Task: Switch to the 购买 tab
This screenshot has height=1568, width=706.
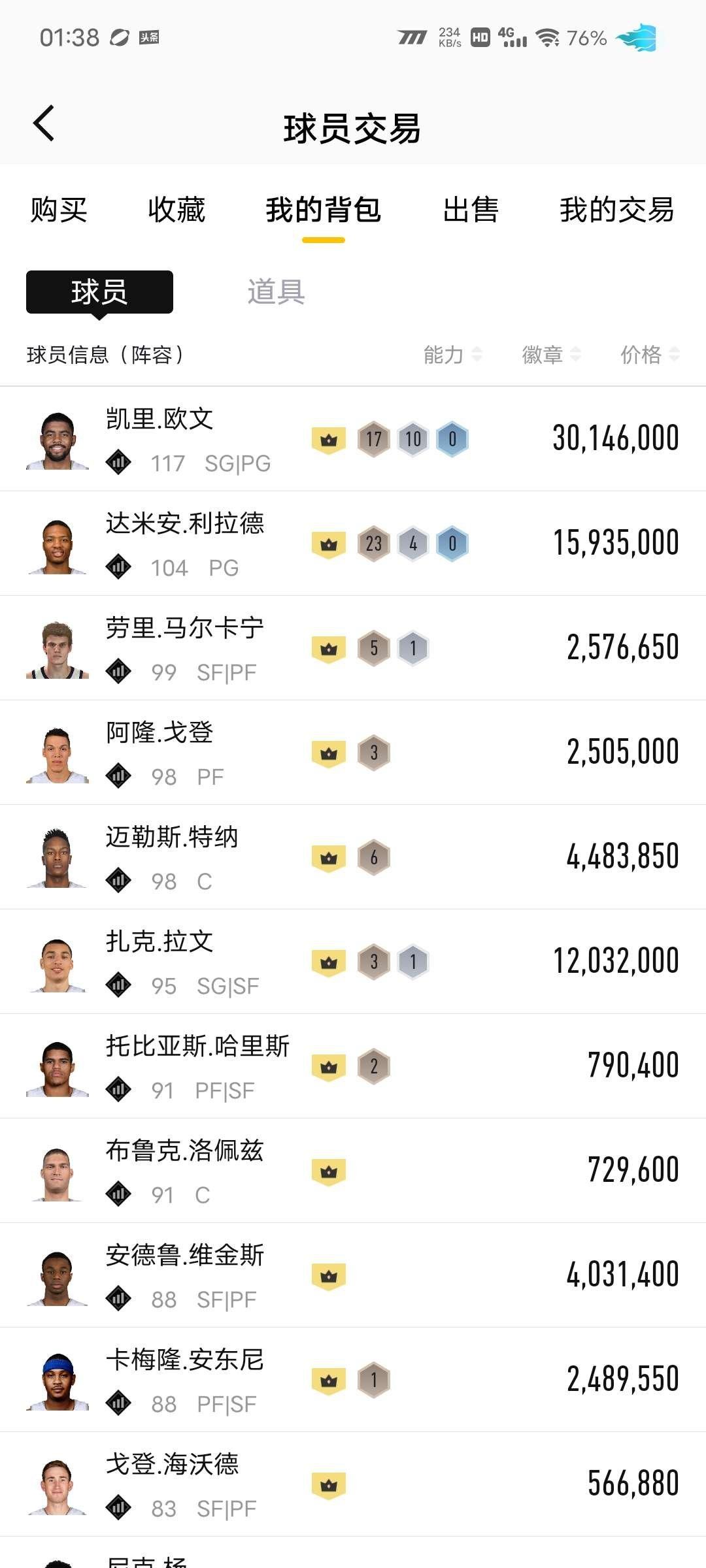Action: [59, 210]
